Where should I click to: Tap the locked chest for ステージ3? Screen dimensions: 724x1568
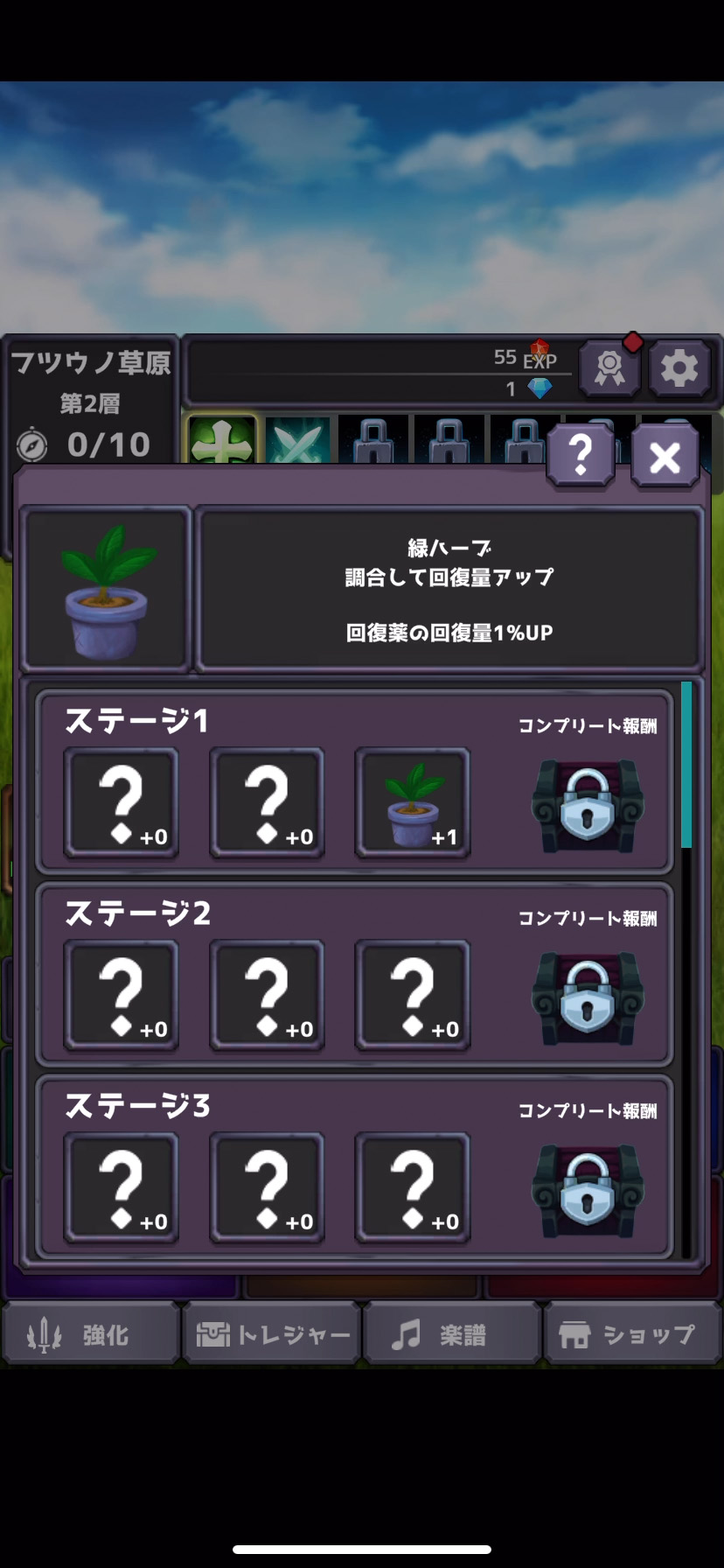point(588,1190)
